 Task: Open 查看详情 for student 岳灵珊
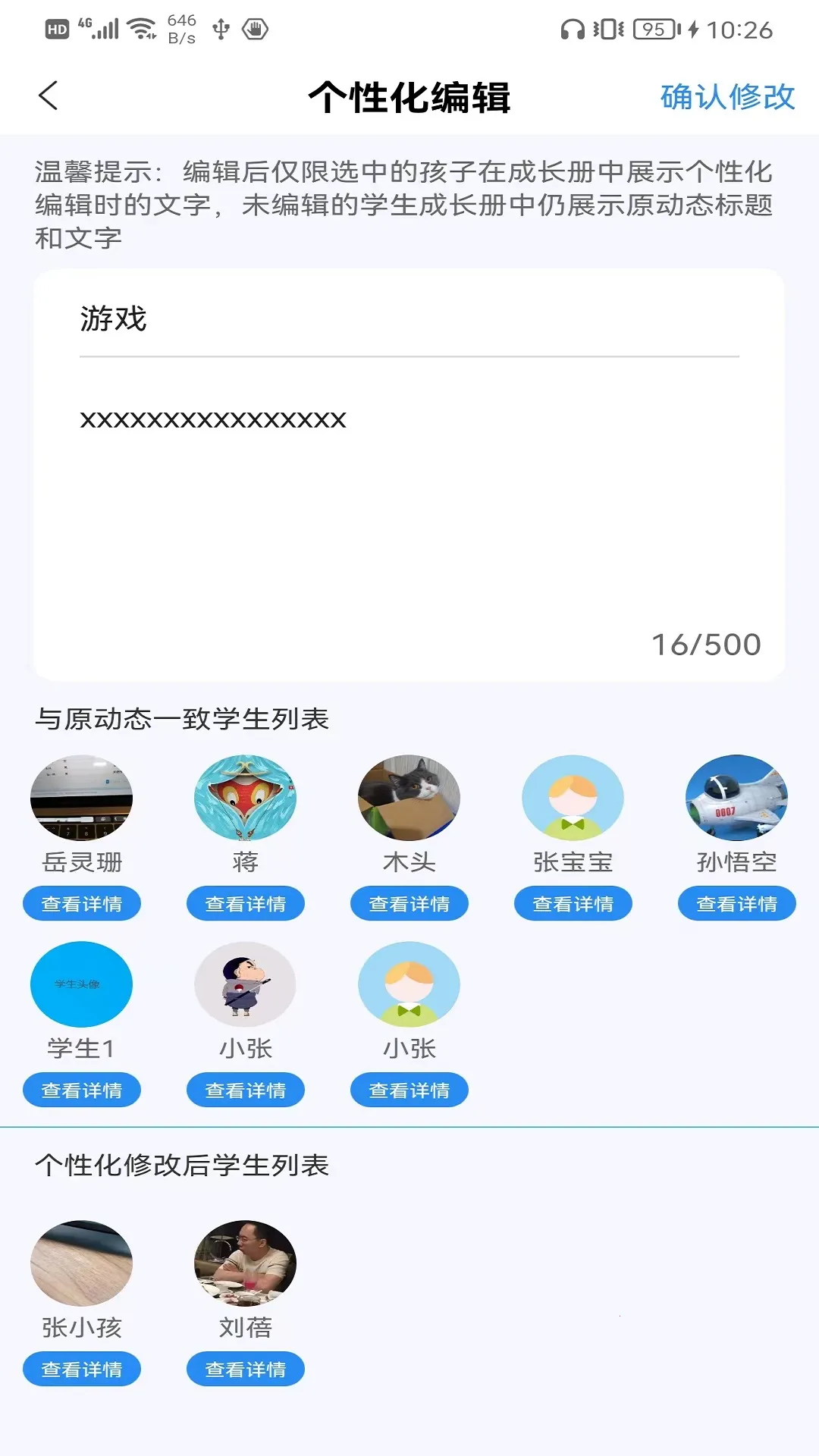[82, 903]
